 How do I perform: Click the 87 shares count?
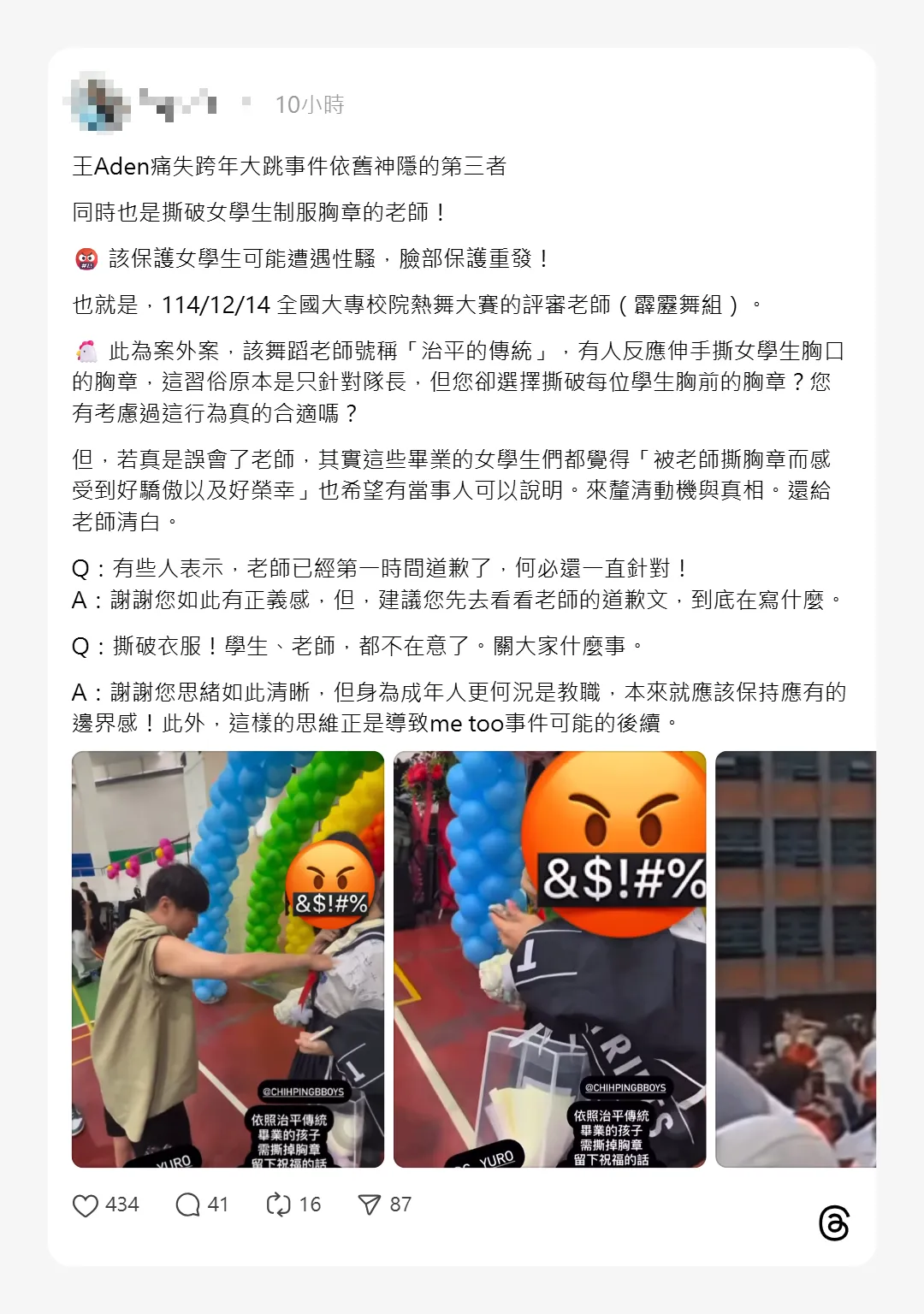pyautogui.click(x=400, y=1204)
